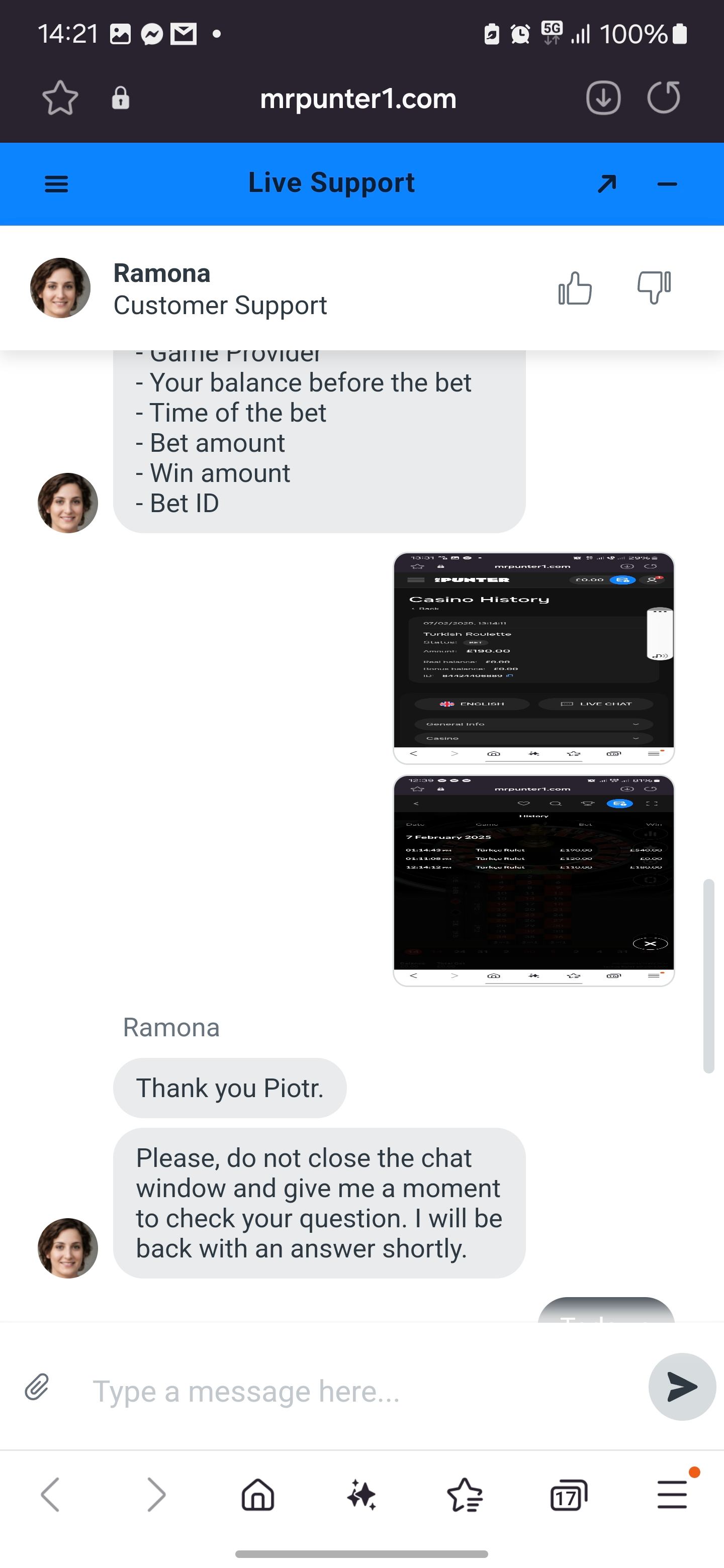Attach a file with the paperclip
This screenshot has width=724, height=1568.
(37, 1388)
